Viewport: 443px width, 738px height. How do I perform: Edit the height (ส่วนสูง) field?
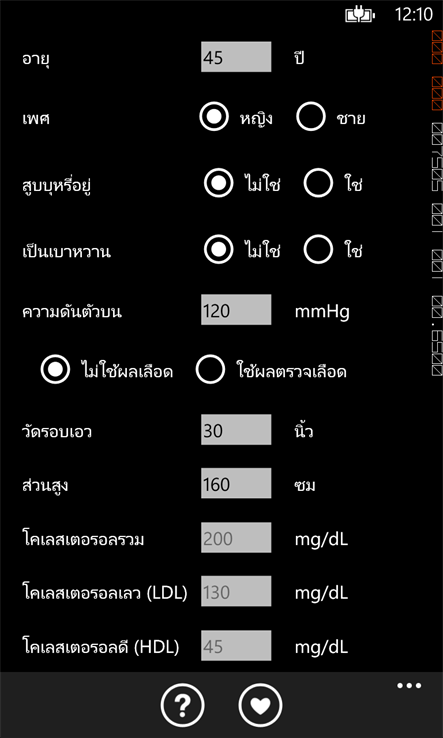pos(236,483)
